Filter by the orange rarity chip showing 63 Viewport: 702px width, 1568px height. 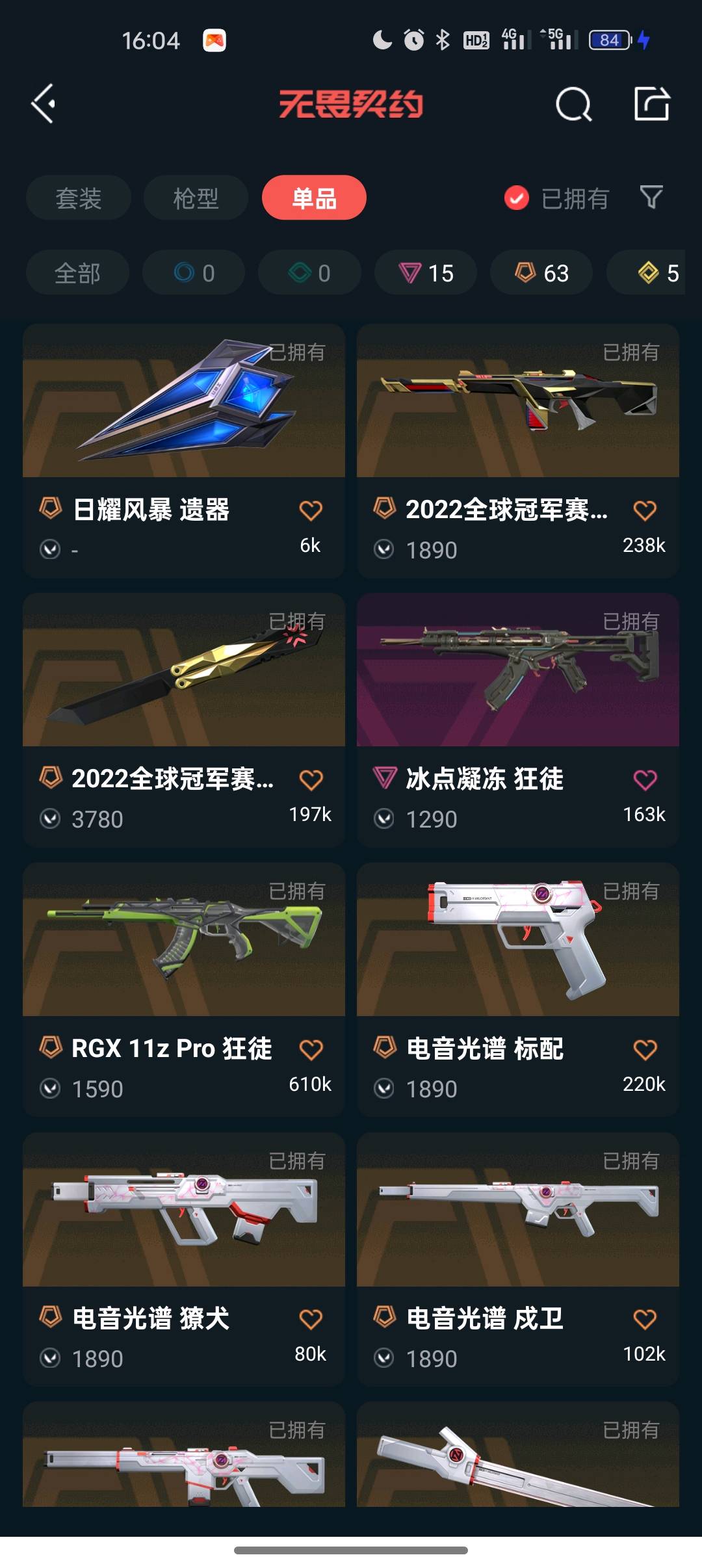pyautogui.click(x=541, y=273)
